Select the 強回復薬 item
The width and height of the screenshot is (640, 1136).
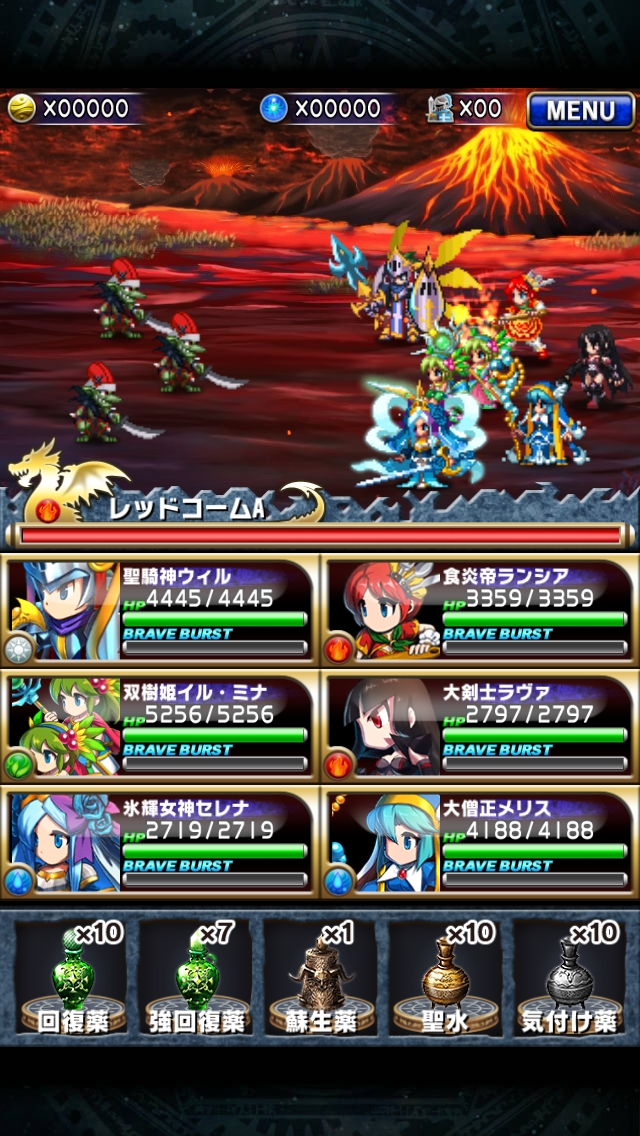pyautogui.click(x=196, y=978)
